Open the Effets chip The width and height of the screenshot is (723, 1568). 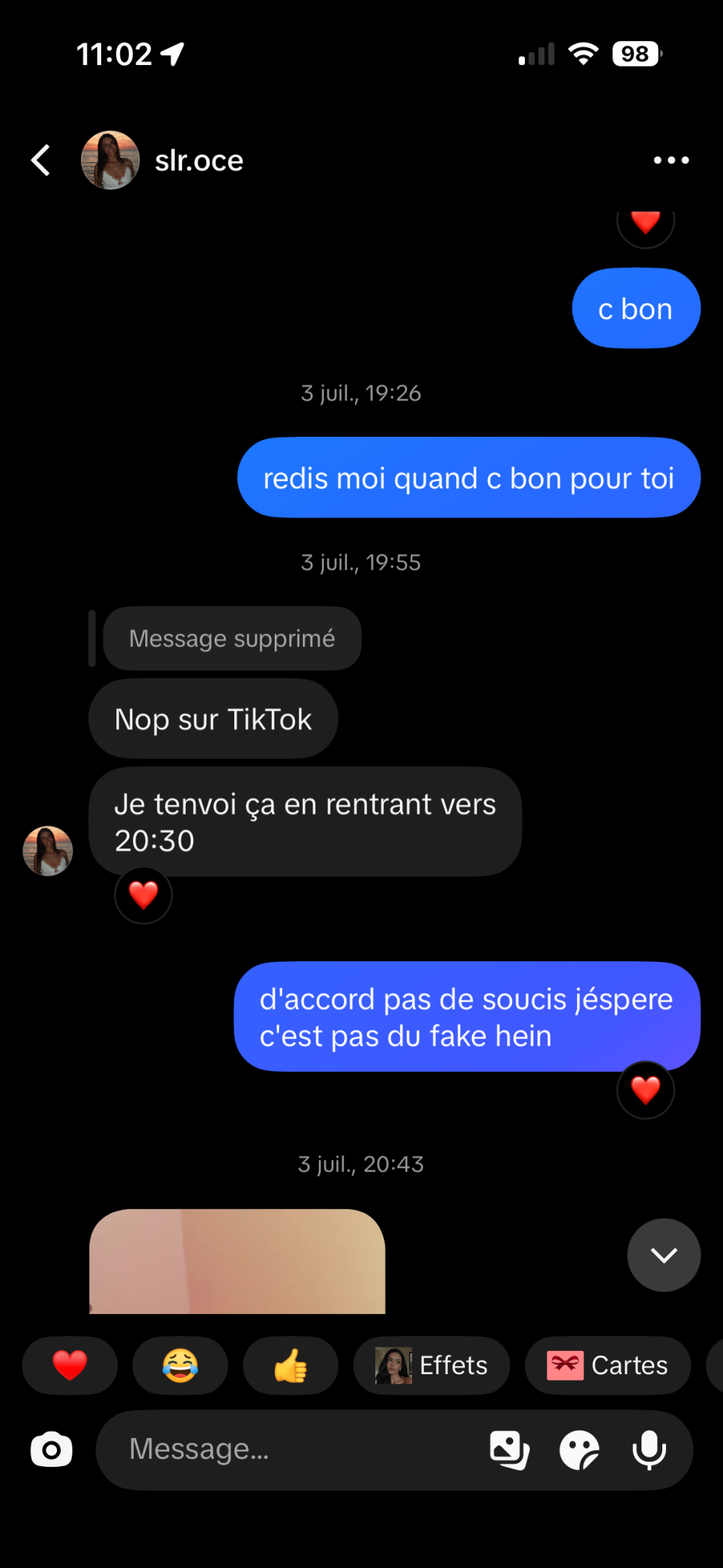pos(432,1365)
